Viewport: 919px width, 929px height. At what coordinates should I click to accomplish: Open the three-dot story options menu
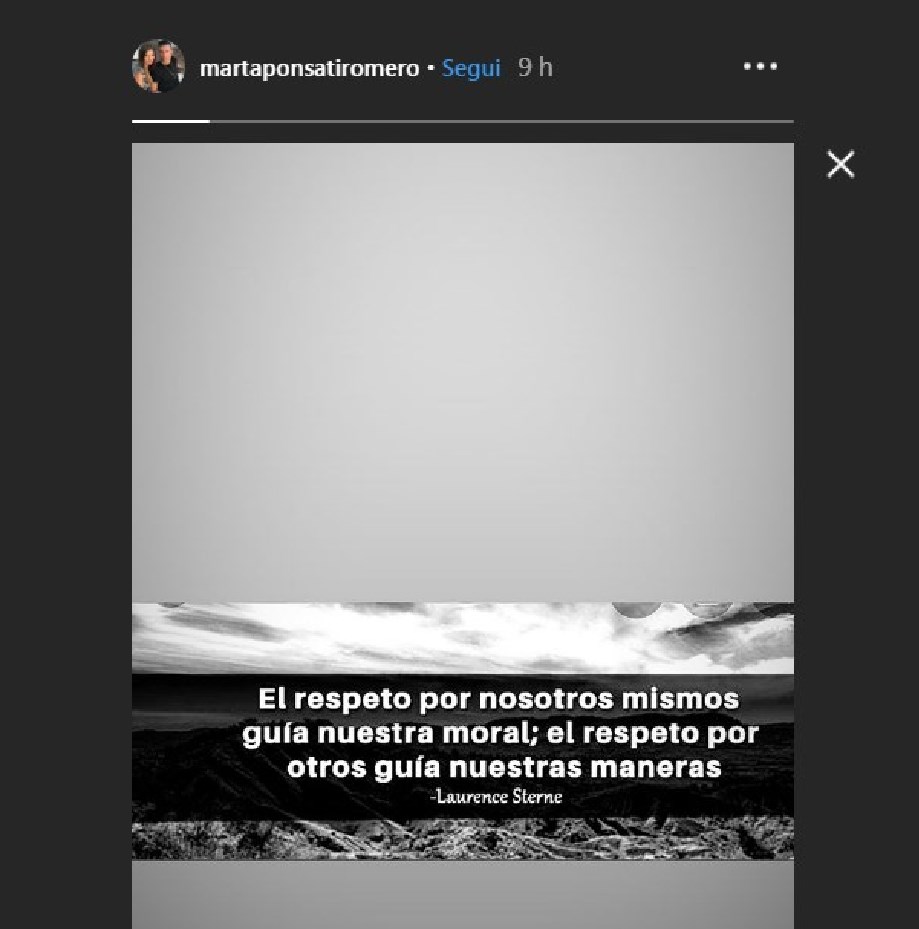[760, 67]
